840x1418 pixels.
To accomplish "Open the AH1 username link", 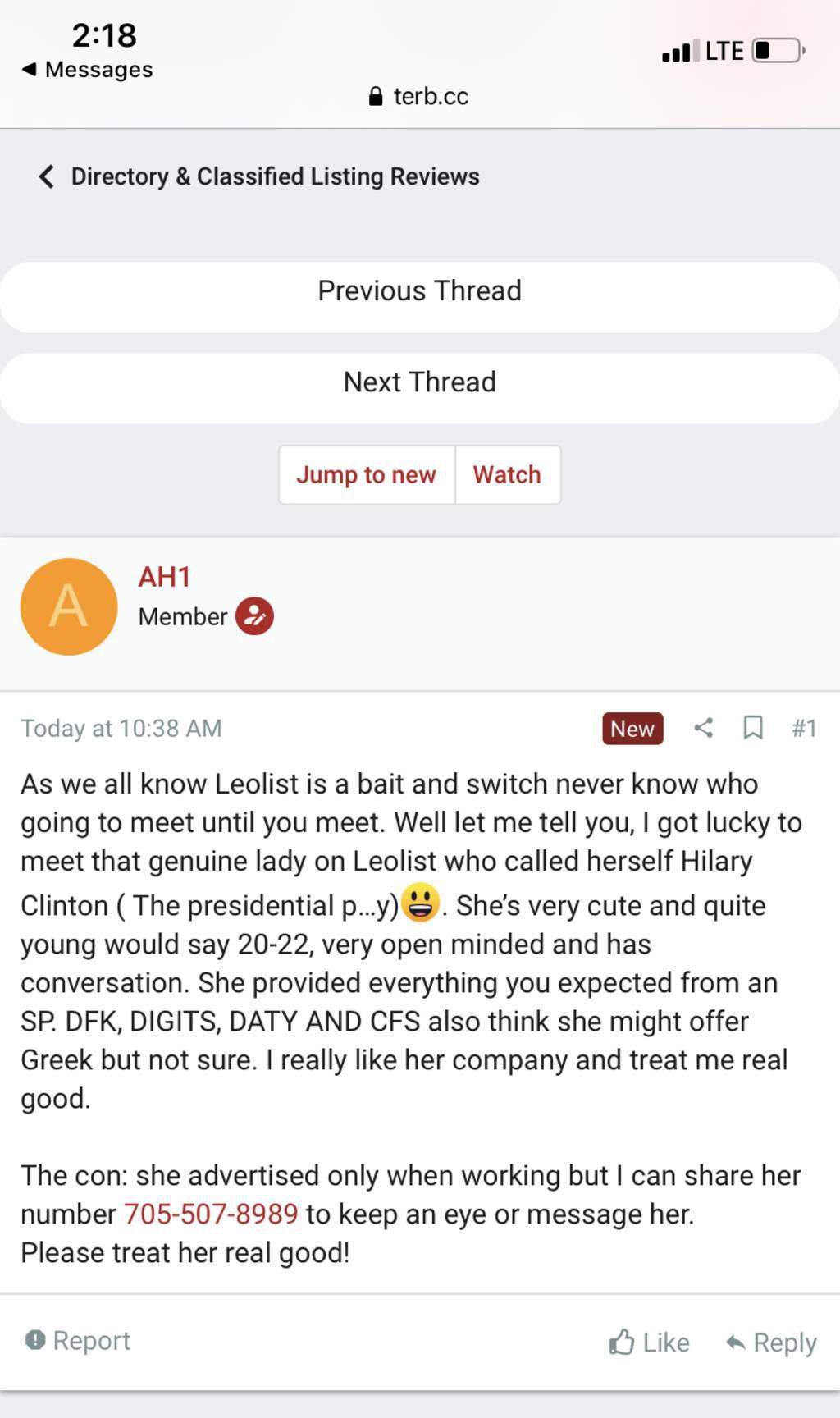I will click(x=164, y=577).
